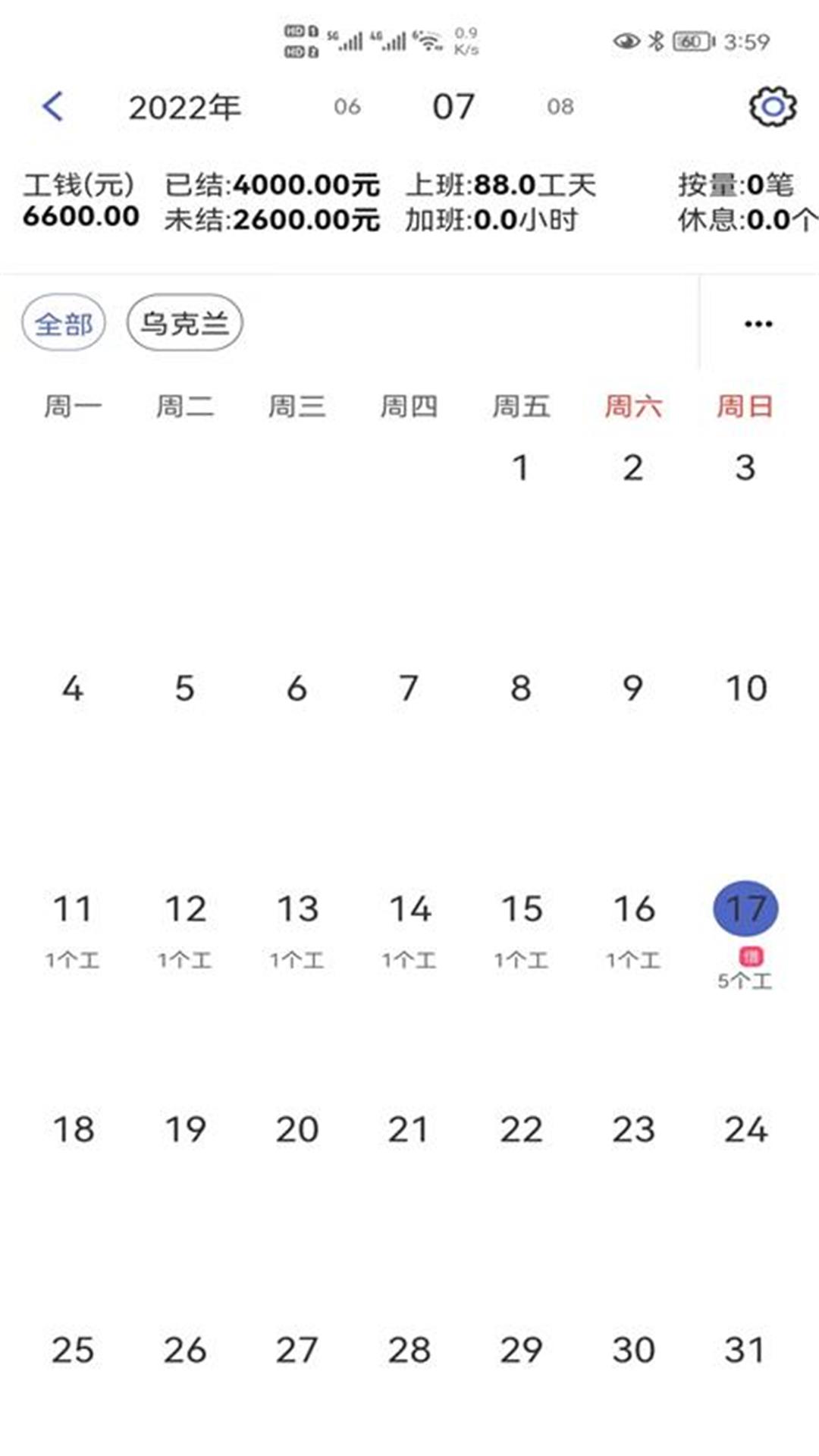Tap date 11 with its 1个工 record

[72, 909]
